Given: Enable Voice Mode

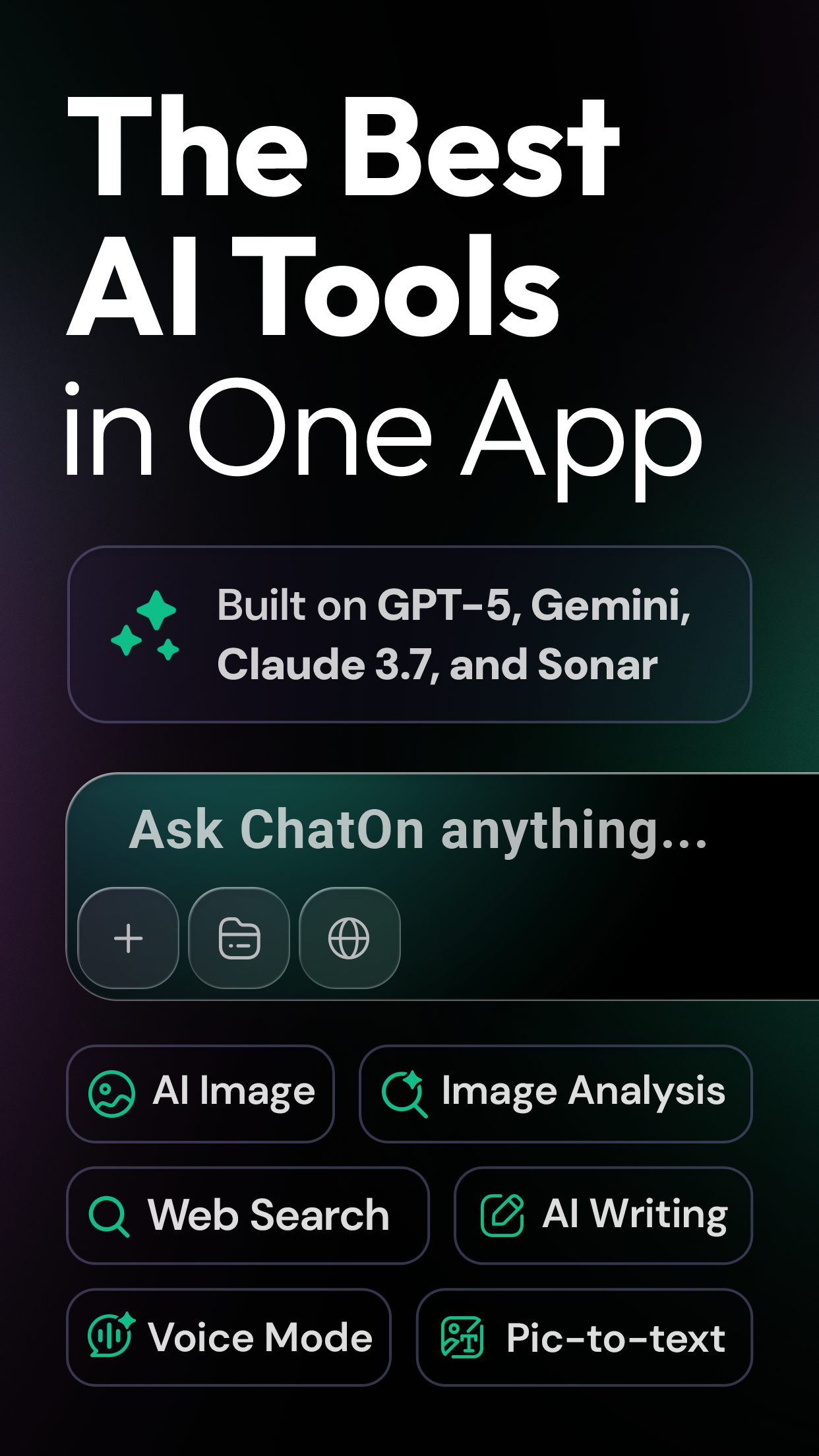Looking at the screenshot, I should [x=231, y=1339].
